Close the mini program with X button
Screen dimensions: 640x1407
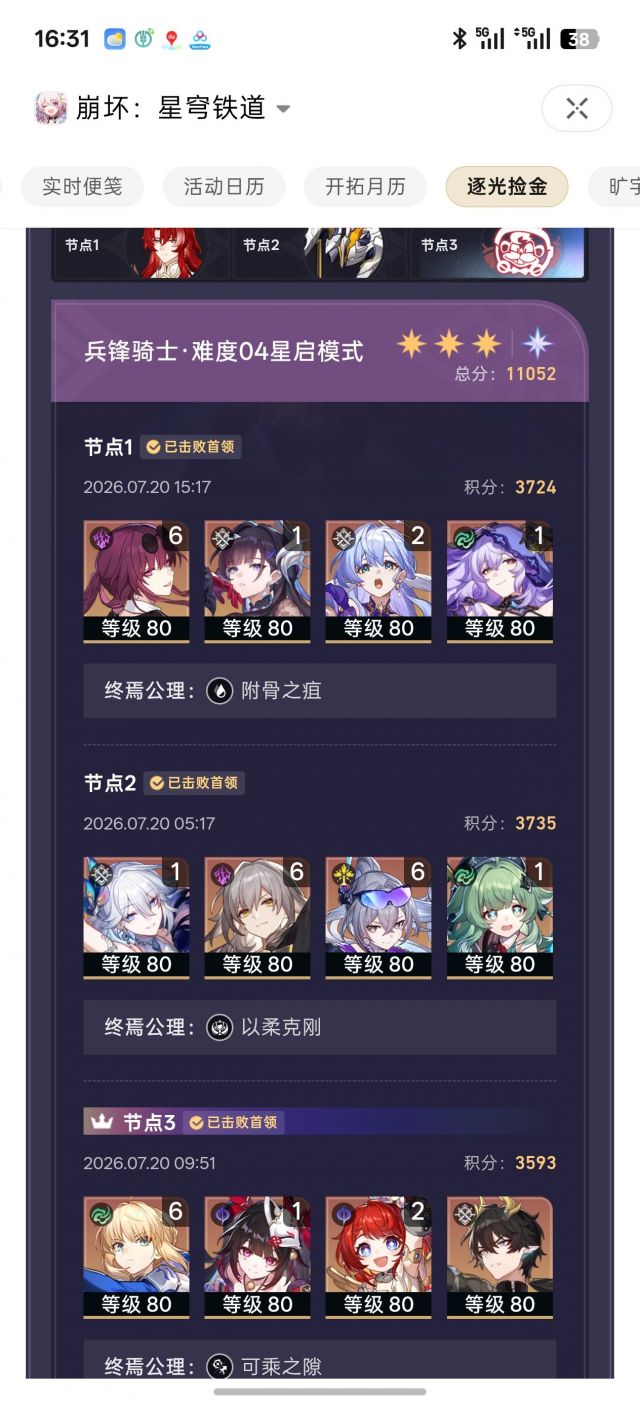click(x=577, y=108)
